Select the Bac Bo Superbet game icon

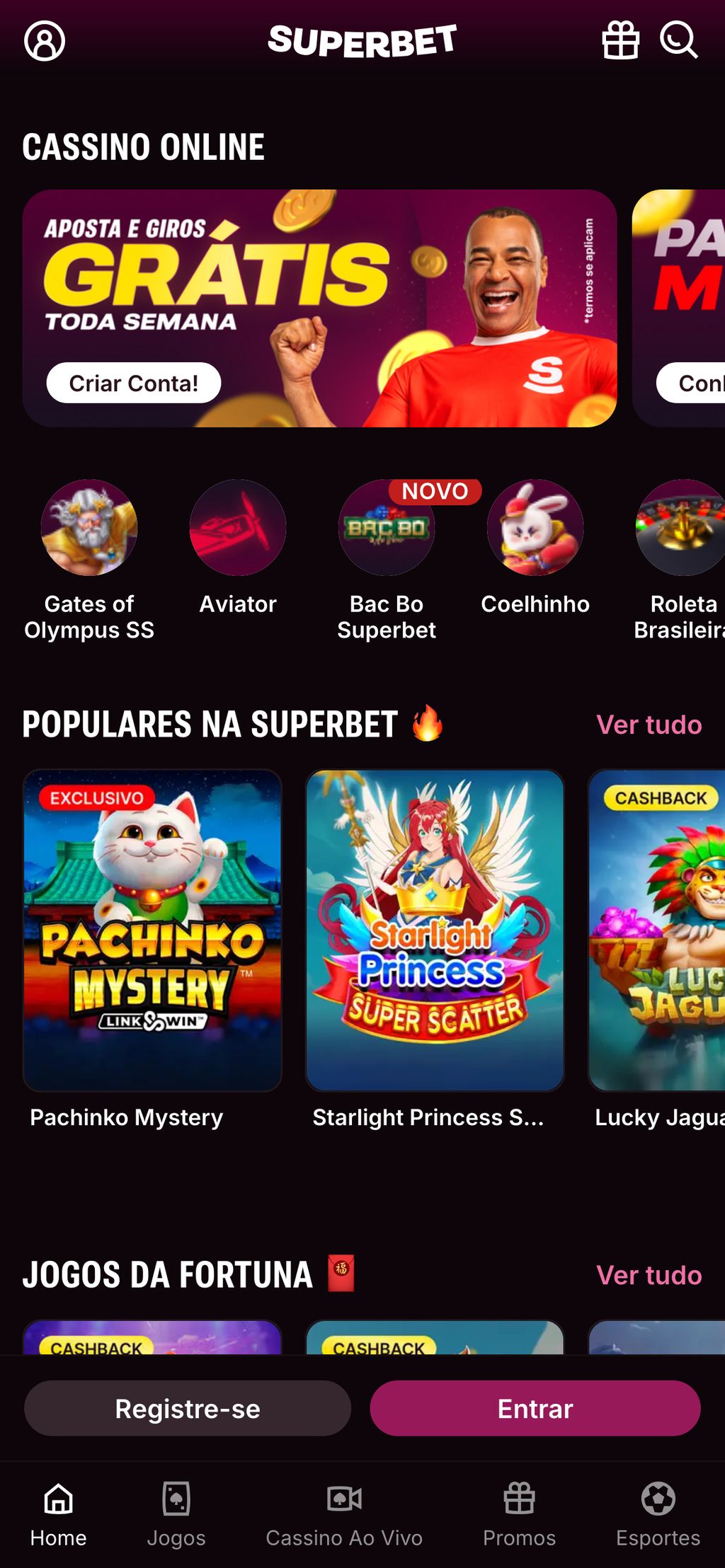pyautogui.click(x=387, y=530)
